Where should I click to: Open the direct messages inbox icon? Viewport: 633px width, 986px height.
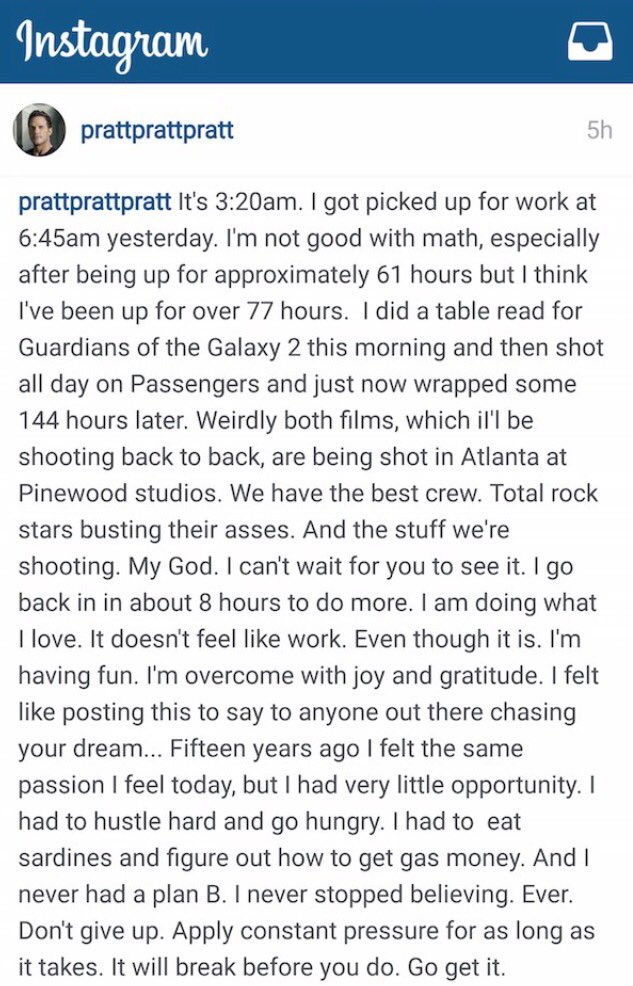590,42
